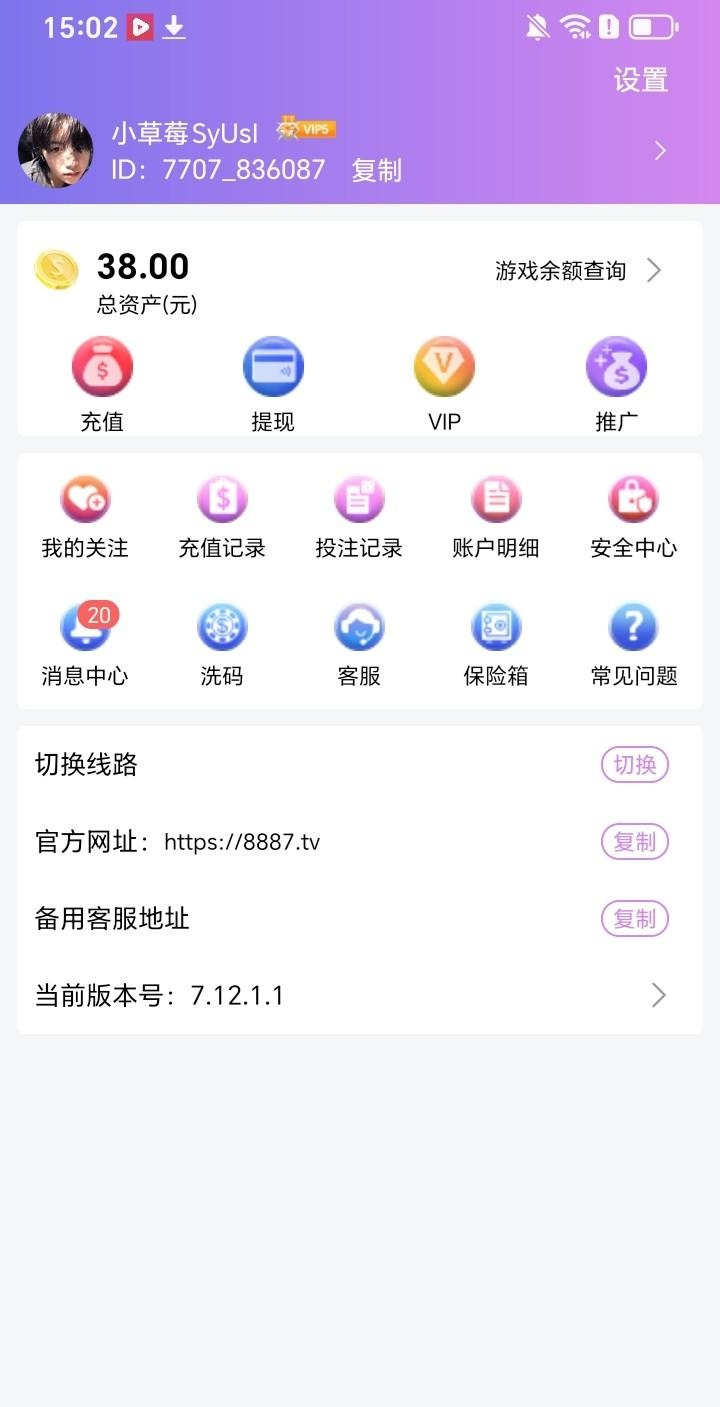Screen dimensions: 720x1407
Task: Open 账户明细 account details
Action: pyautogui.click(x=496, y=517)
